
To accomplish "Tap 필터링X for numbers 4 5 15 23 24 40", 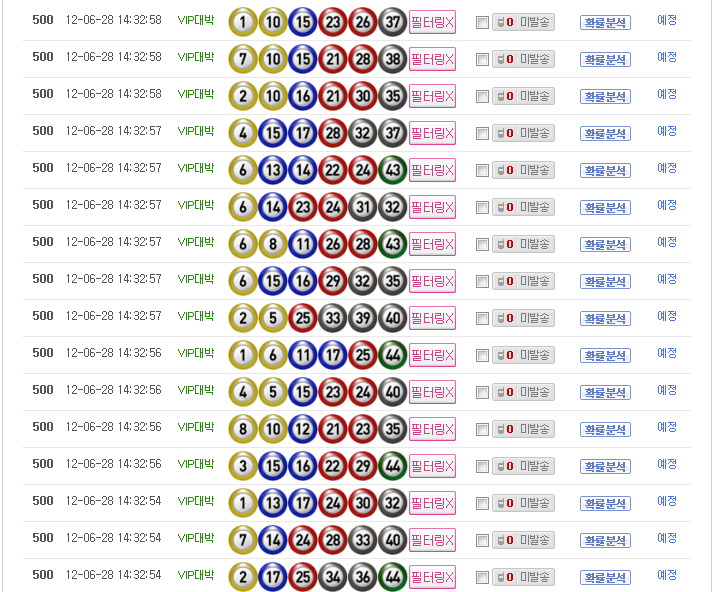I will coord(432,392).
